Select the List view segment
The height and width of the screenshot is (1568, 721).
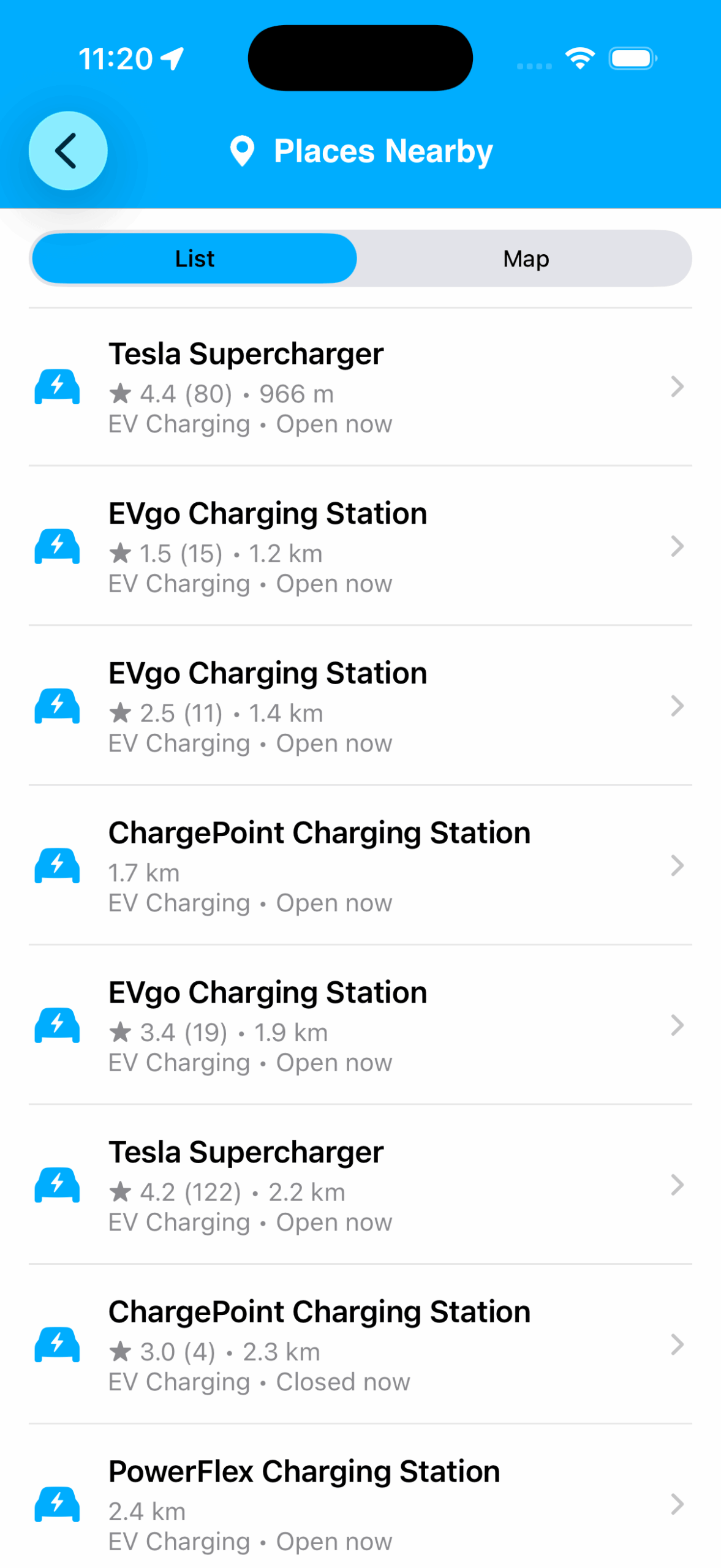coord(194,258)
